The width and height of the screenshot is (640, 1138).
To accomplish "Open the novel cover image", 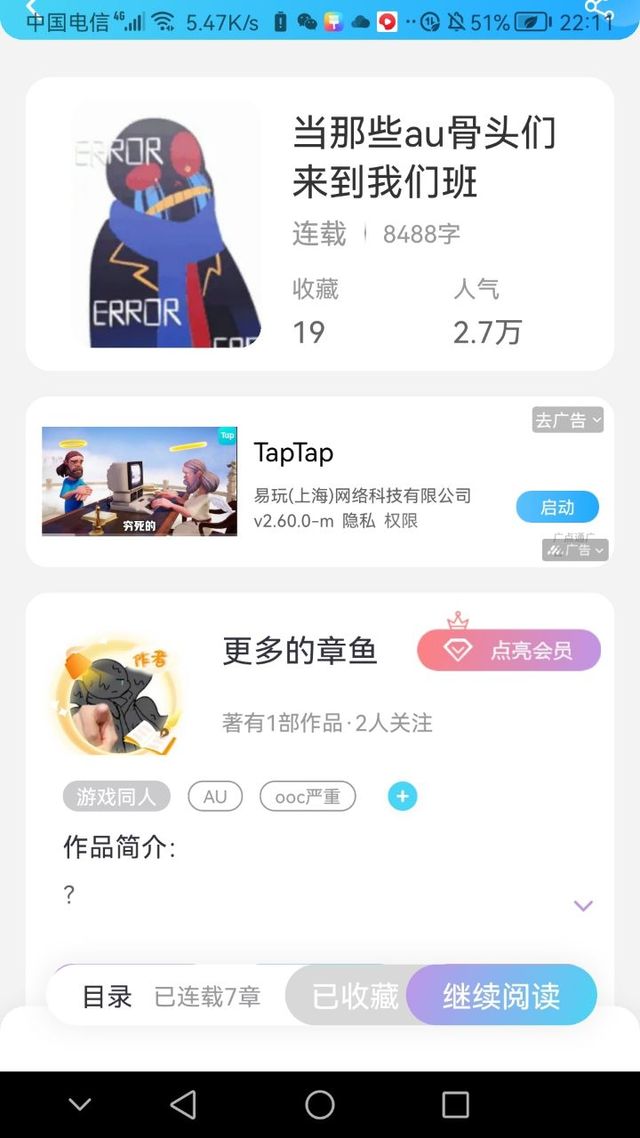I will pos(166,224).
